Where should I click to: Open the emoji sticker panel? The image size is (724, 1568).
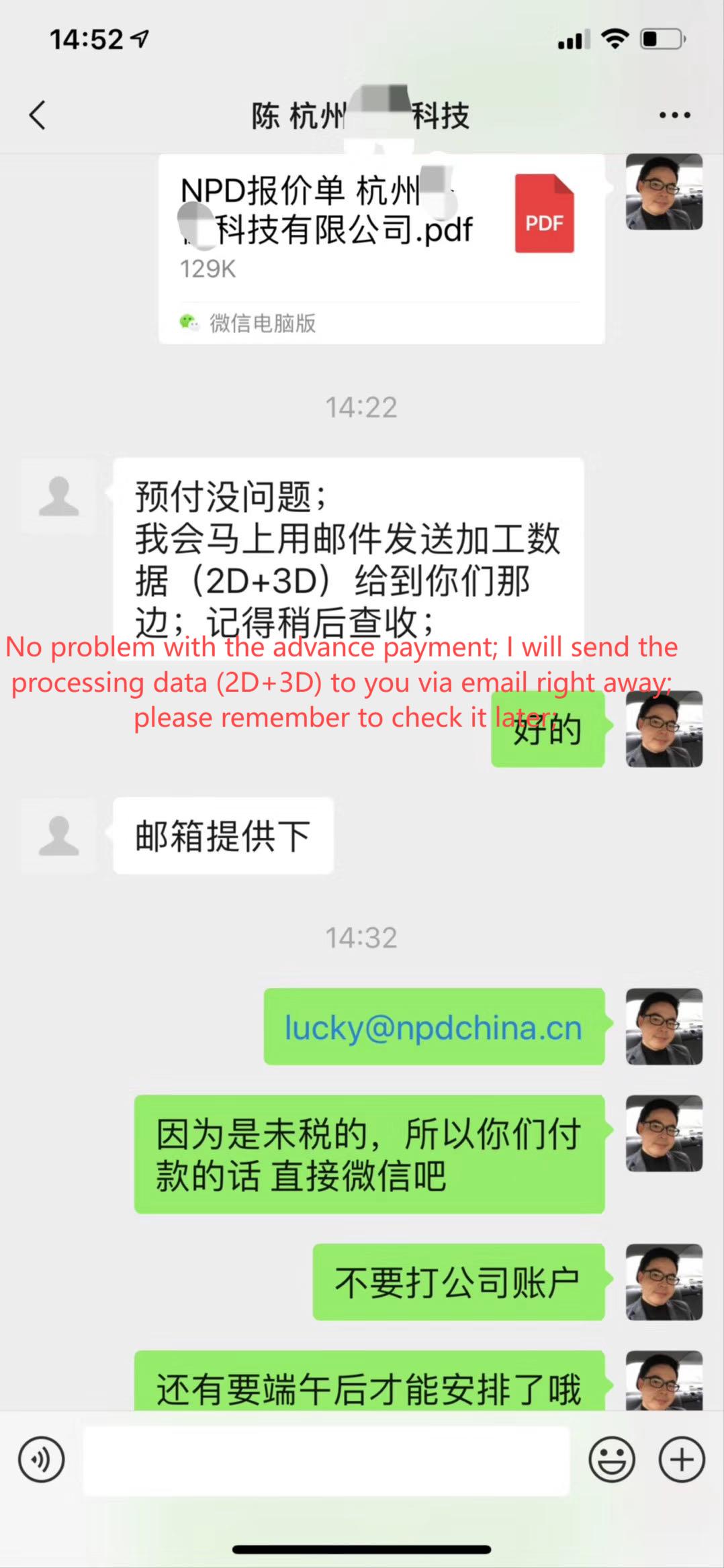(611, 1459)
